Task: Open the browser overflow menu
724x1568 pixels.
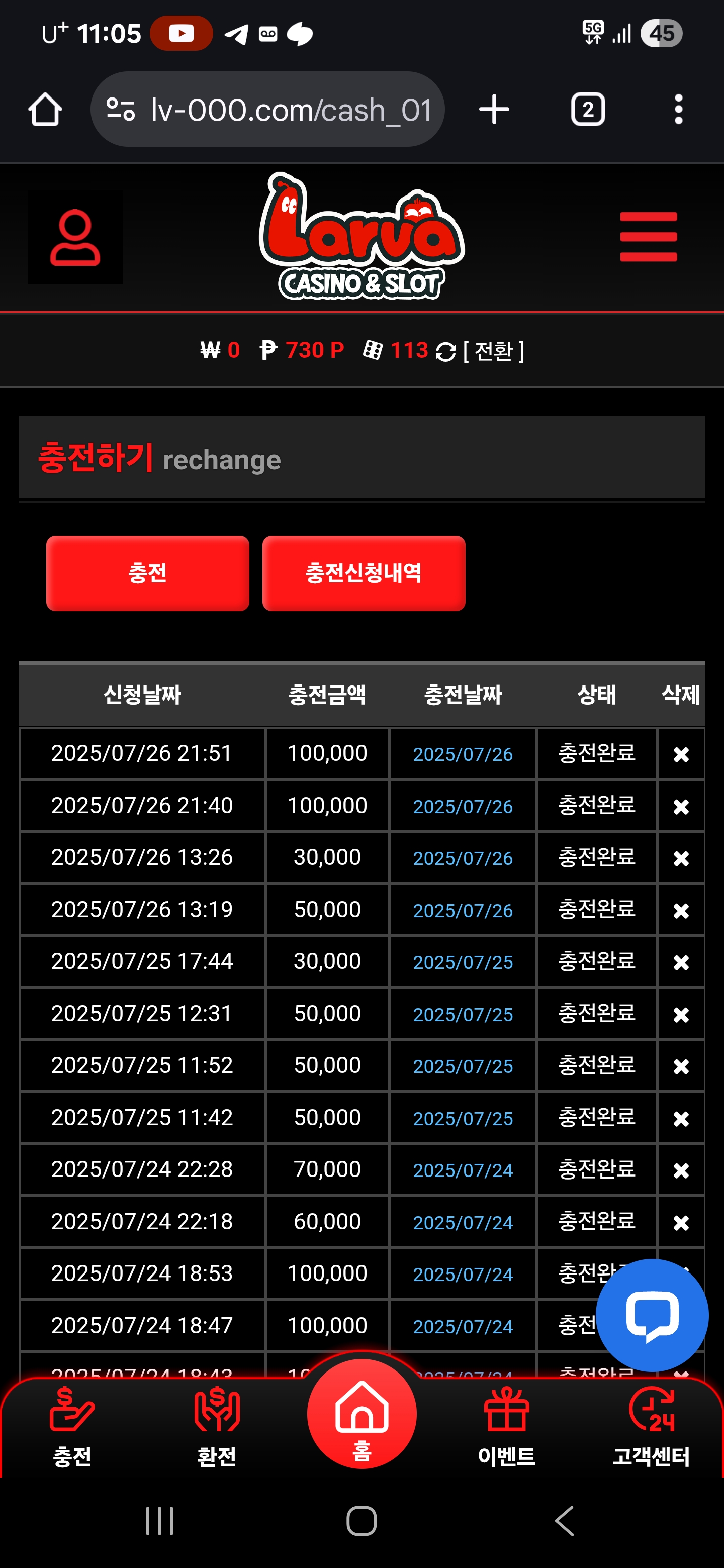Action: click(678, 110)
